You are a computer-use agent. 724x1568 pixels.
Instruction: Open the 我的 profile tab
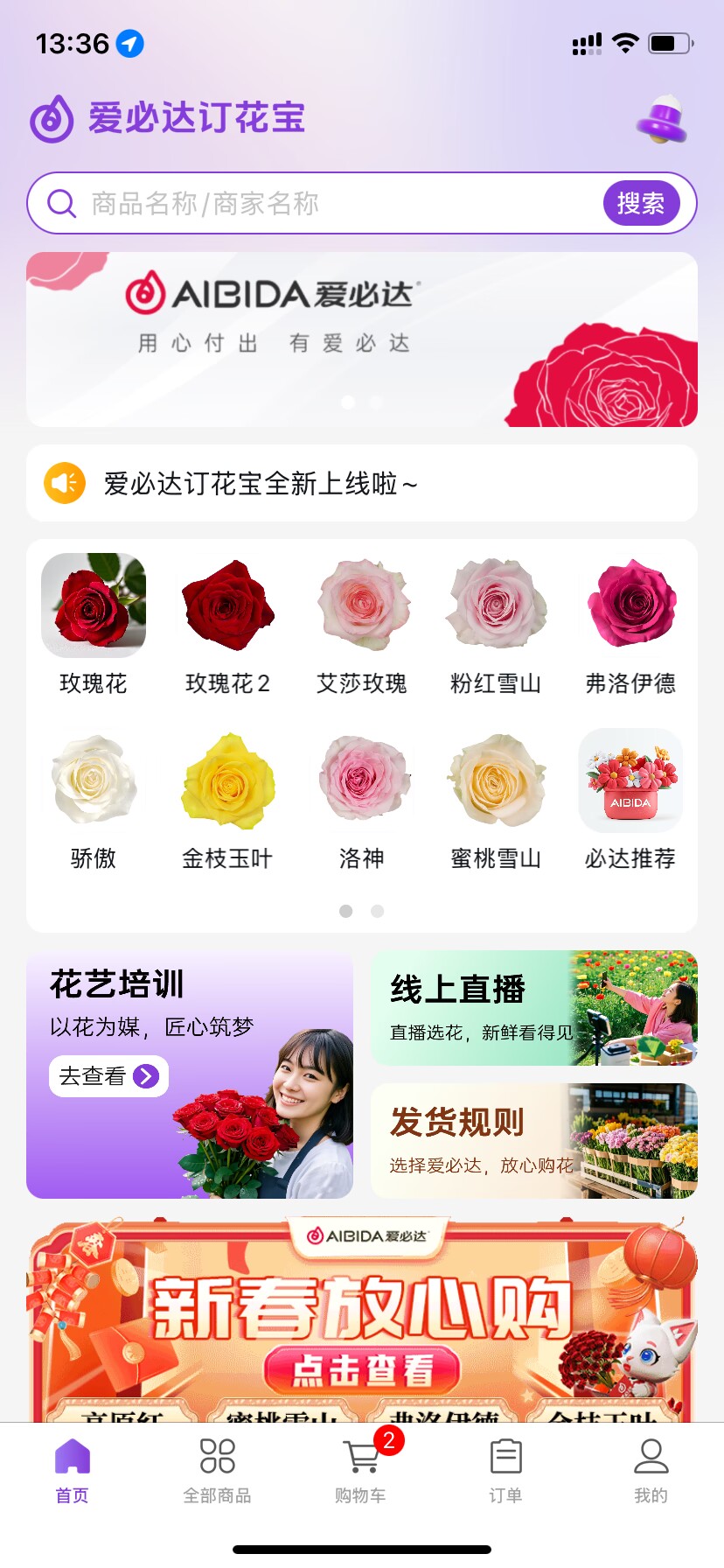[651, 1466]
